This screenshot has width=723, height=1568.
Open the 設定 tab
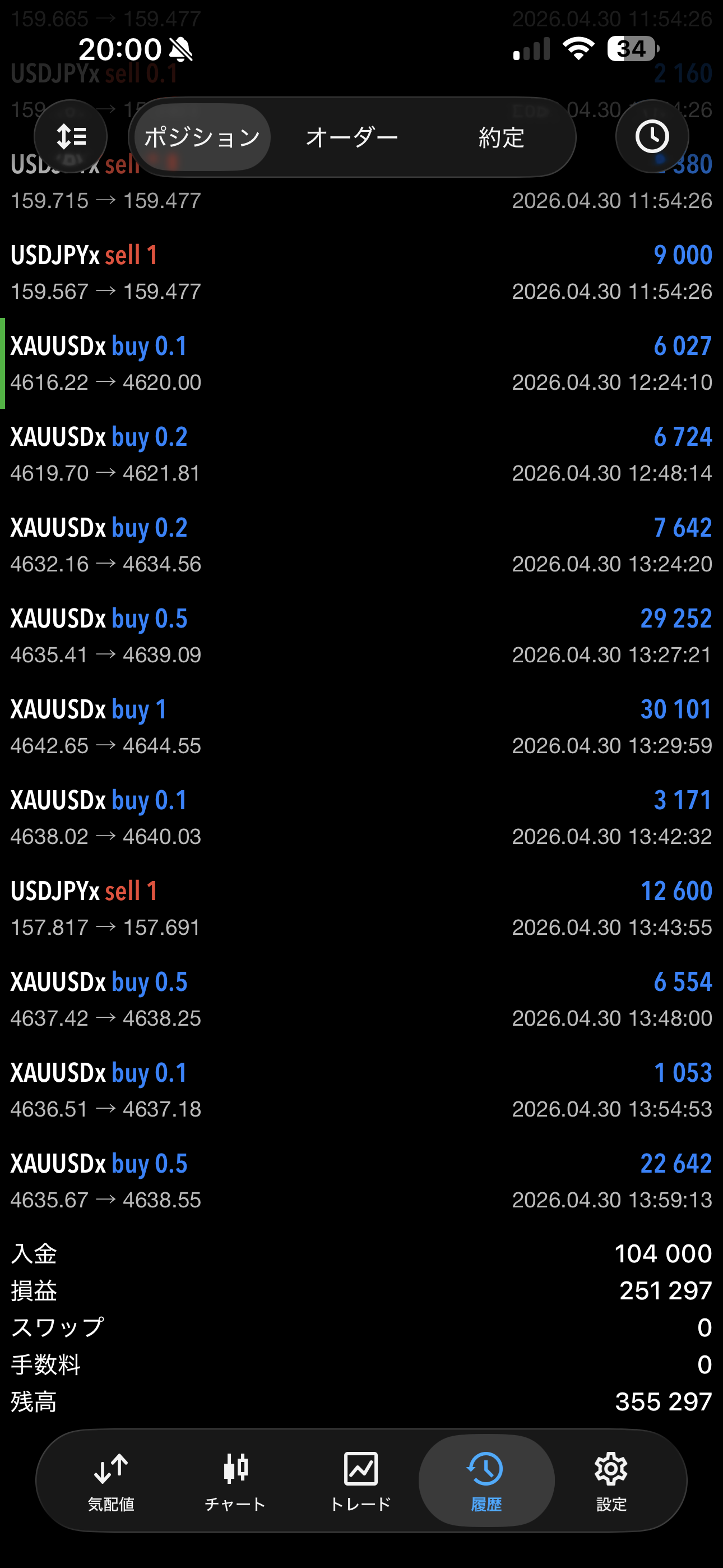pos(611,1481)
